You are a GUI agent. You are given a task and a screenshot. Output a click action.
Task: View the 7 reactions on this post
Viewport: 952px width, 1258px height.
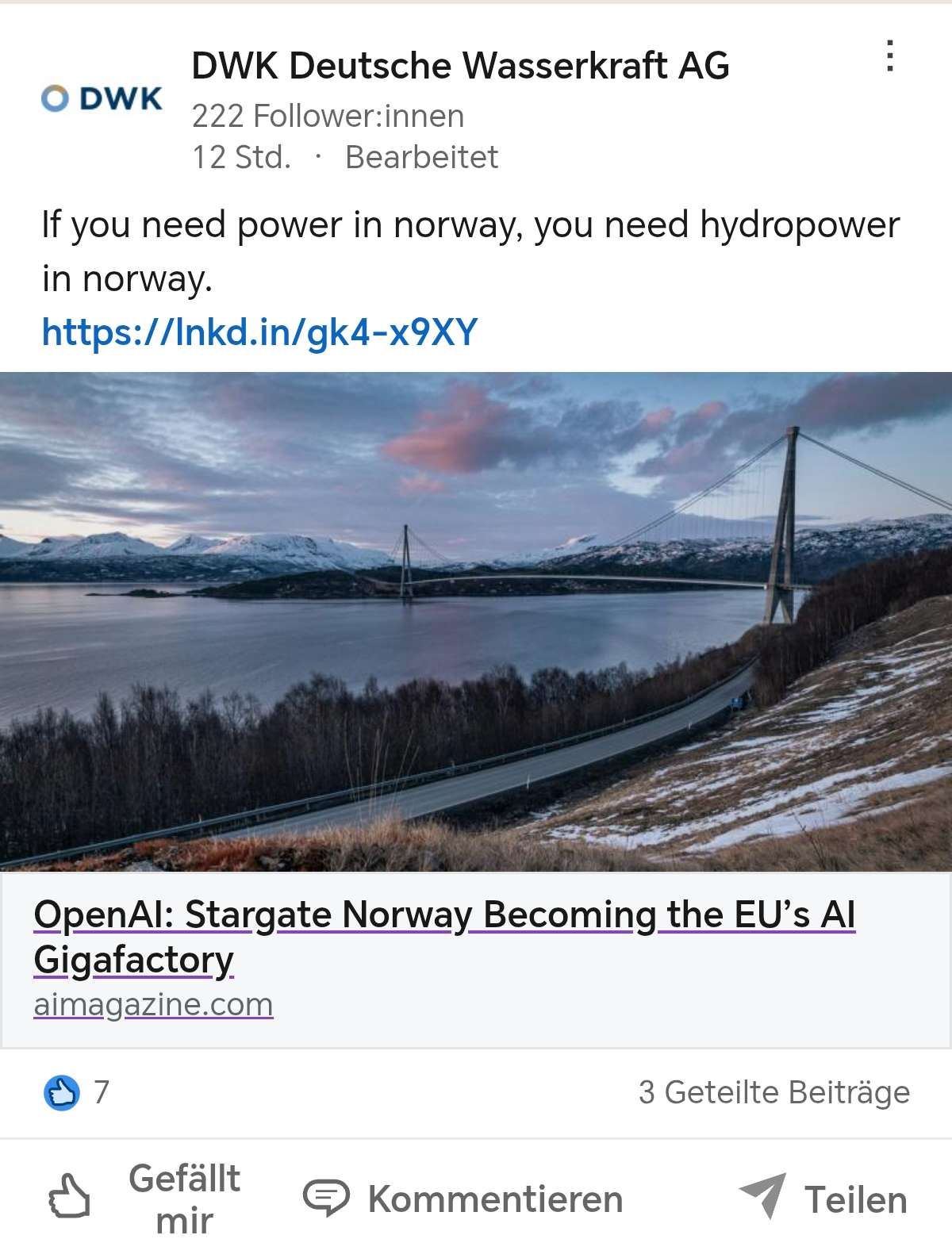[76, 1092]
